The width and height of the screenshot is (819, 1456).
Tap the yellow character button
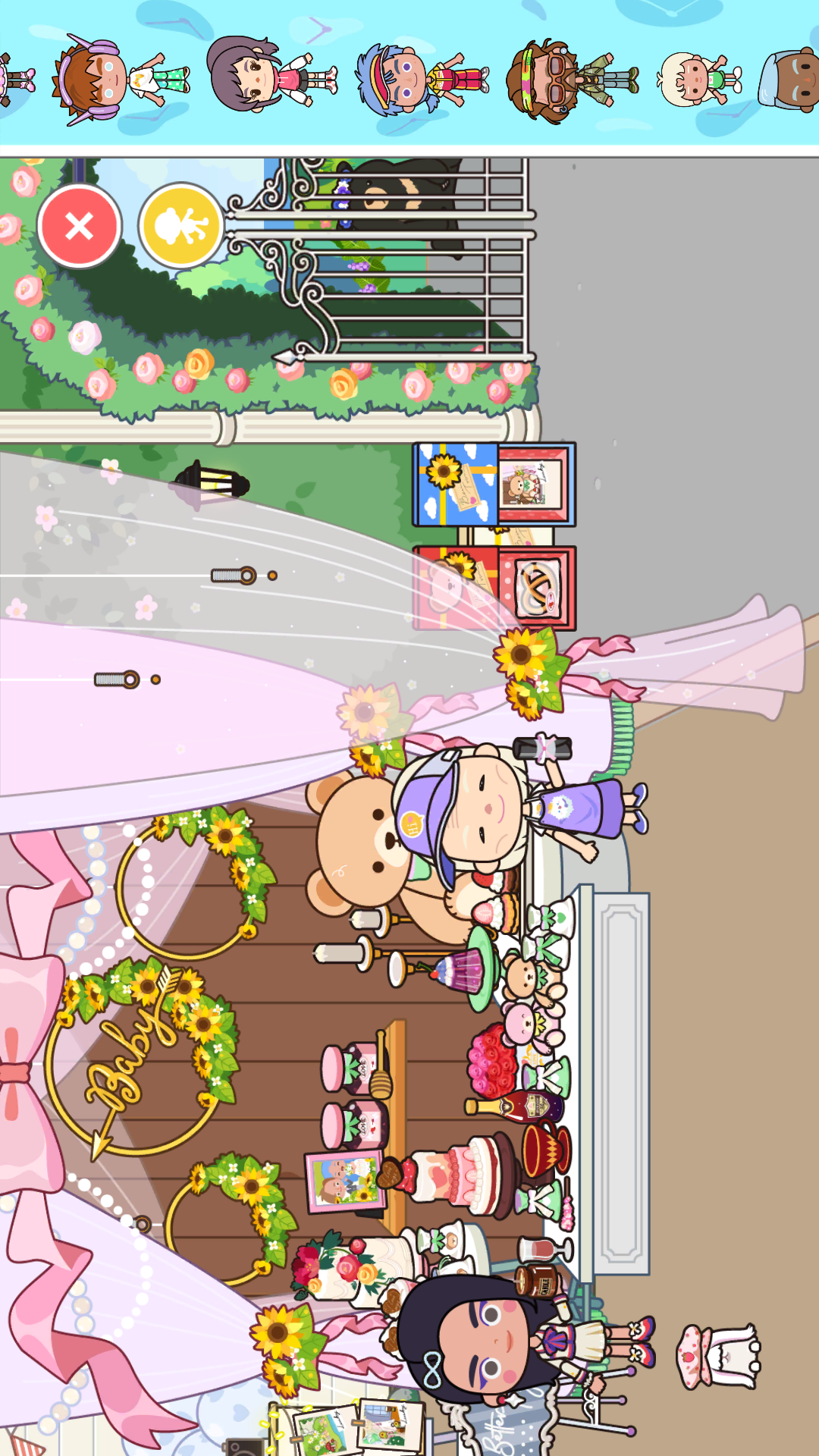(180, 226)
